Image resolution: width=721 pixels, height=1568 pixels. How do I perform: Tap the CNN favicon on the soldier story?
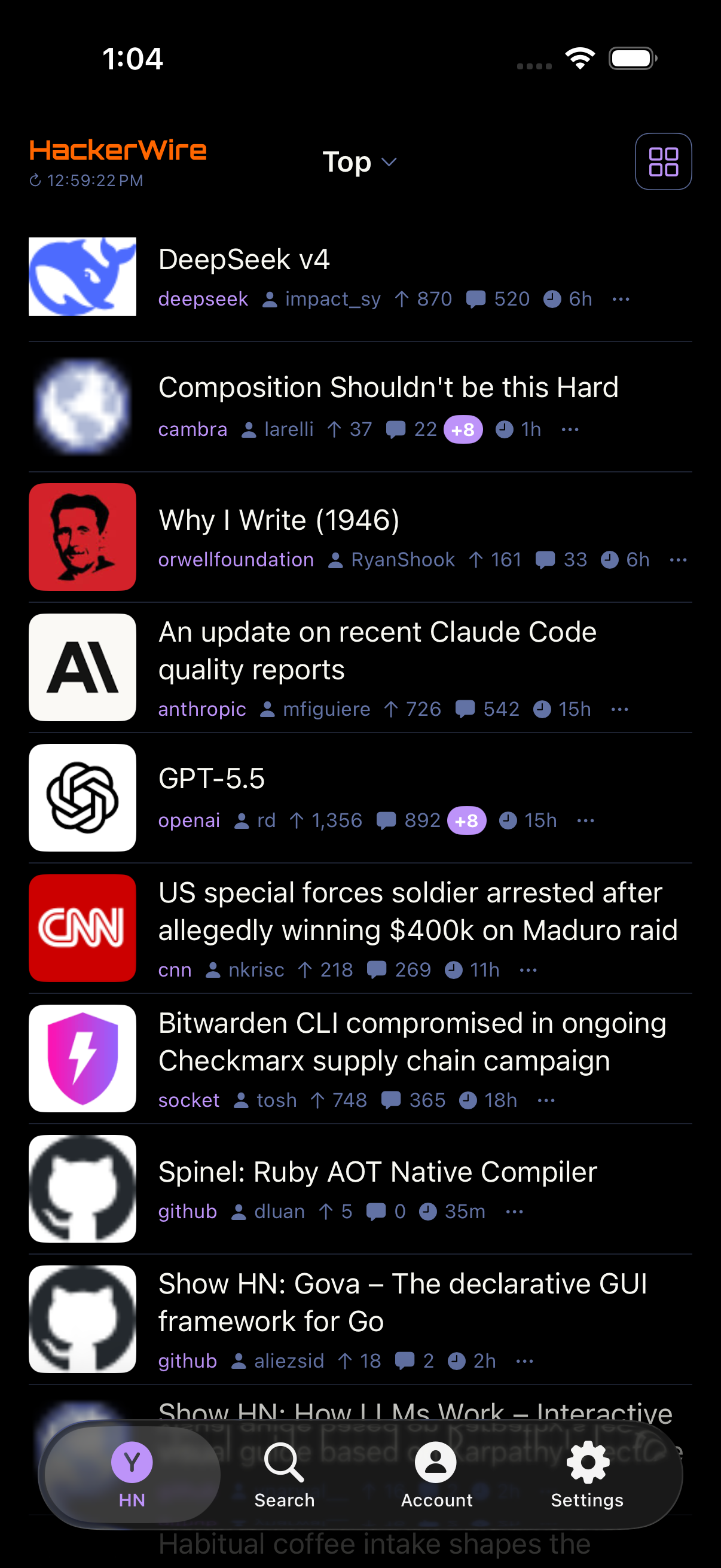click(82, 928)
